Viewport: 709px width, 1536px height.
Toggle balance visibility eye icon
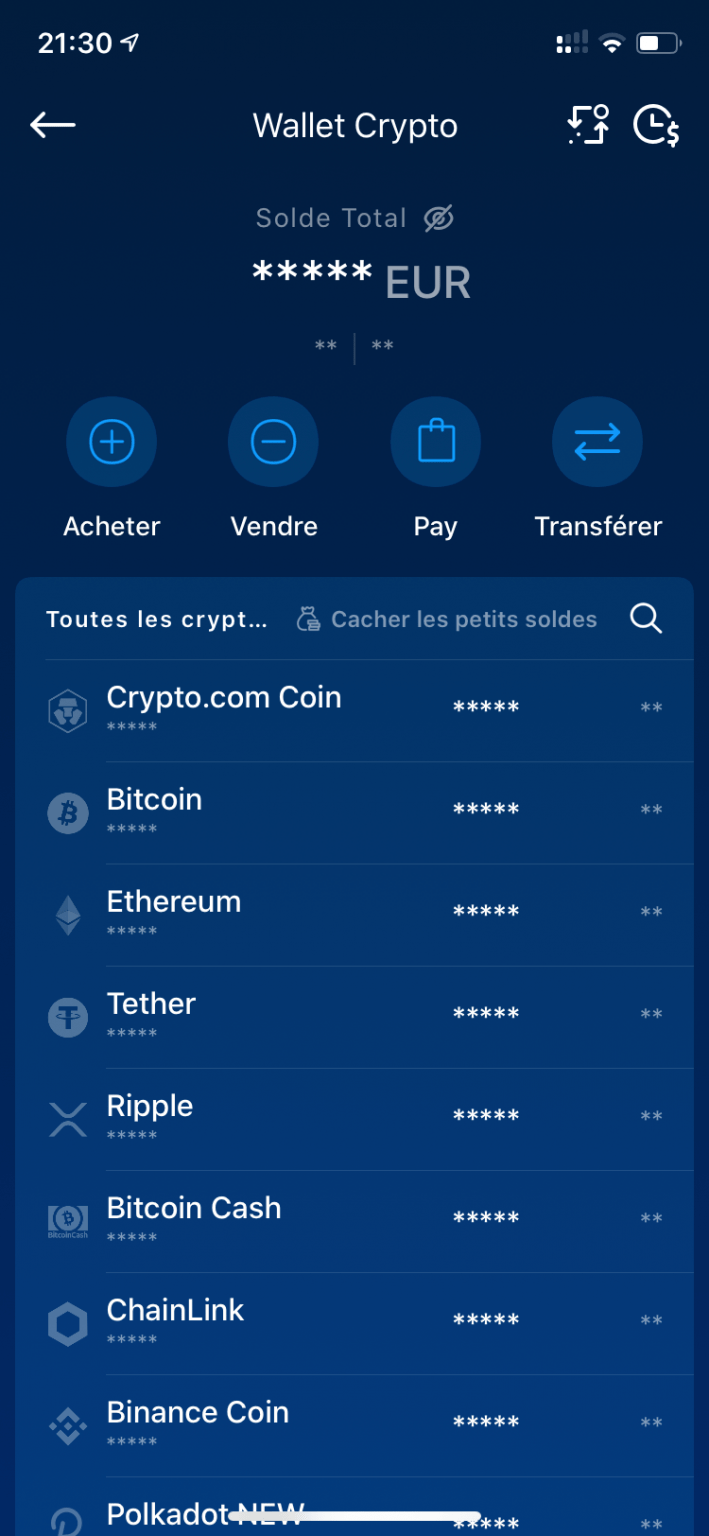pos(438,218)
